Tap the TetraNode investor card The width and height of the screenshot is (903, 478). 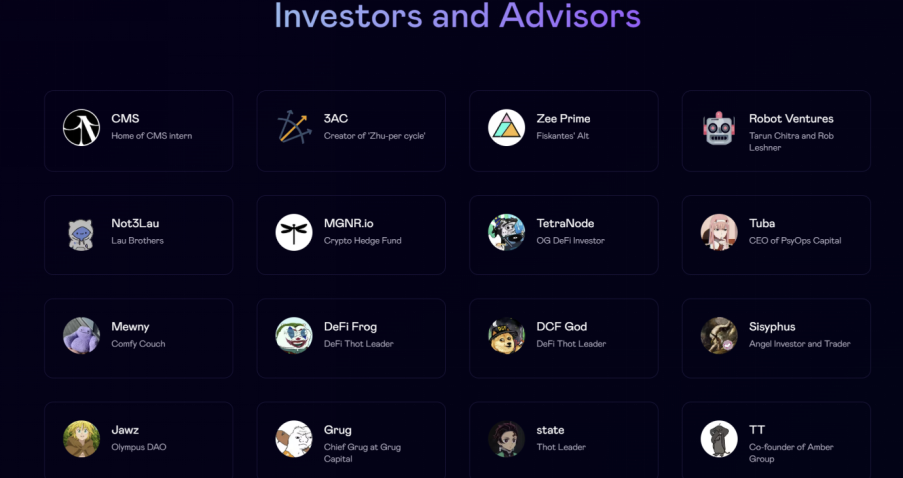point(563,234)
